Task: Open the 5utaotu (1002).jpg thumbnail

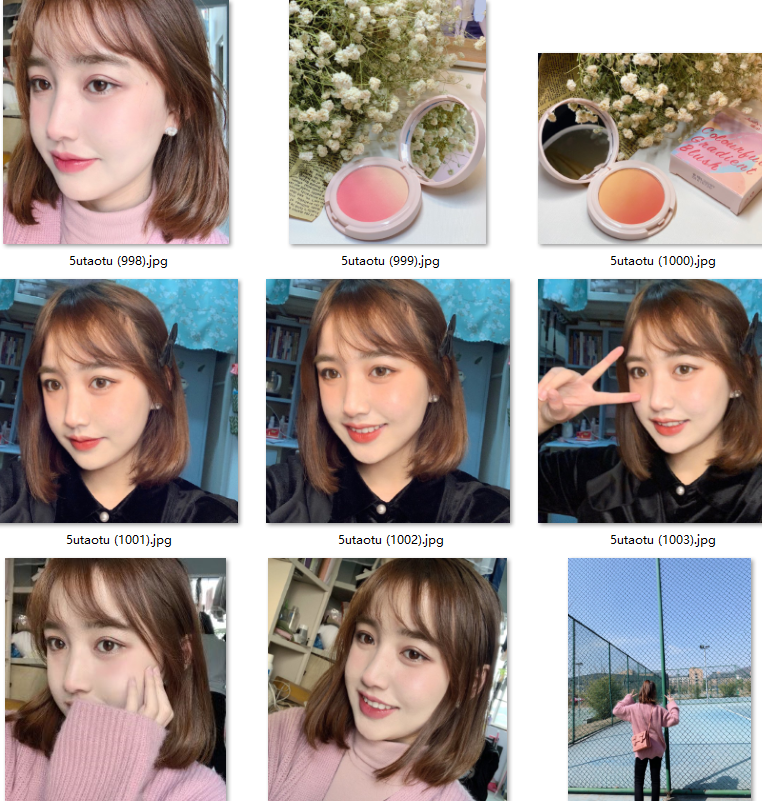Action: click(x=388, y=401)
